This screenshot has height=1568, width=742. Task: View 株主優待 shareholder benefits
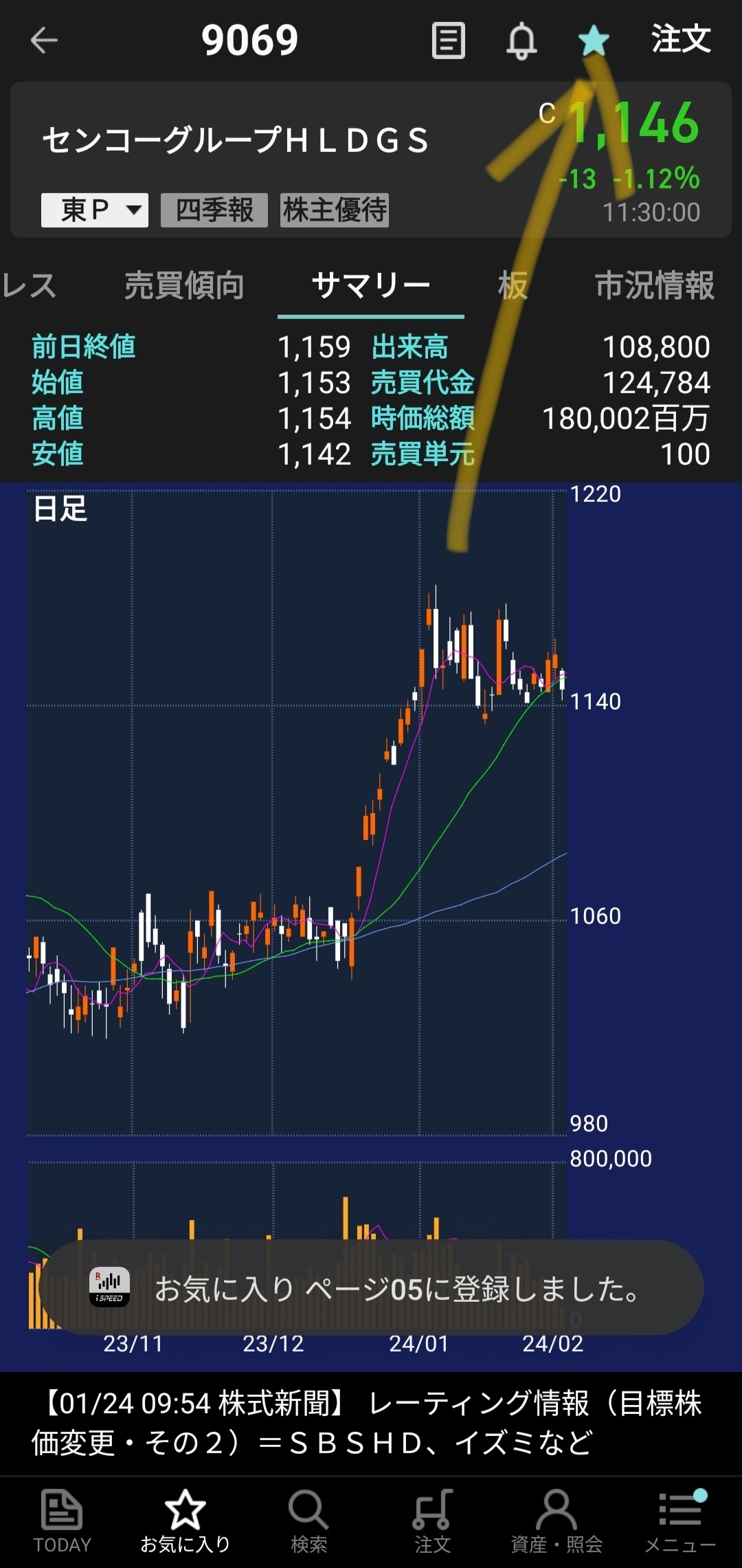click(x=335, y=210)
